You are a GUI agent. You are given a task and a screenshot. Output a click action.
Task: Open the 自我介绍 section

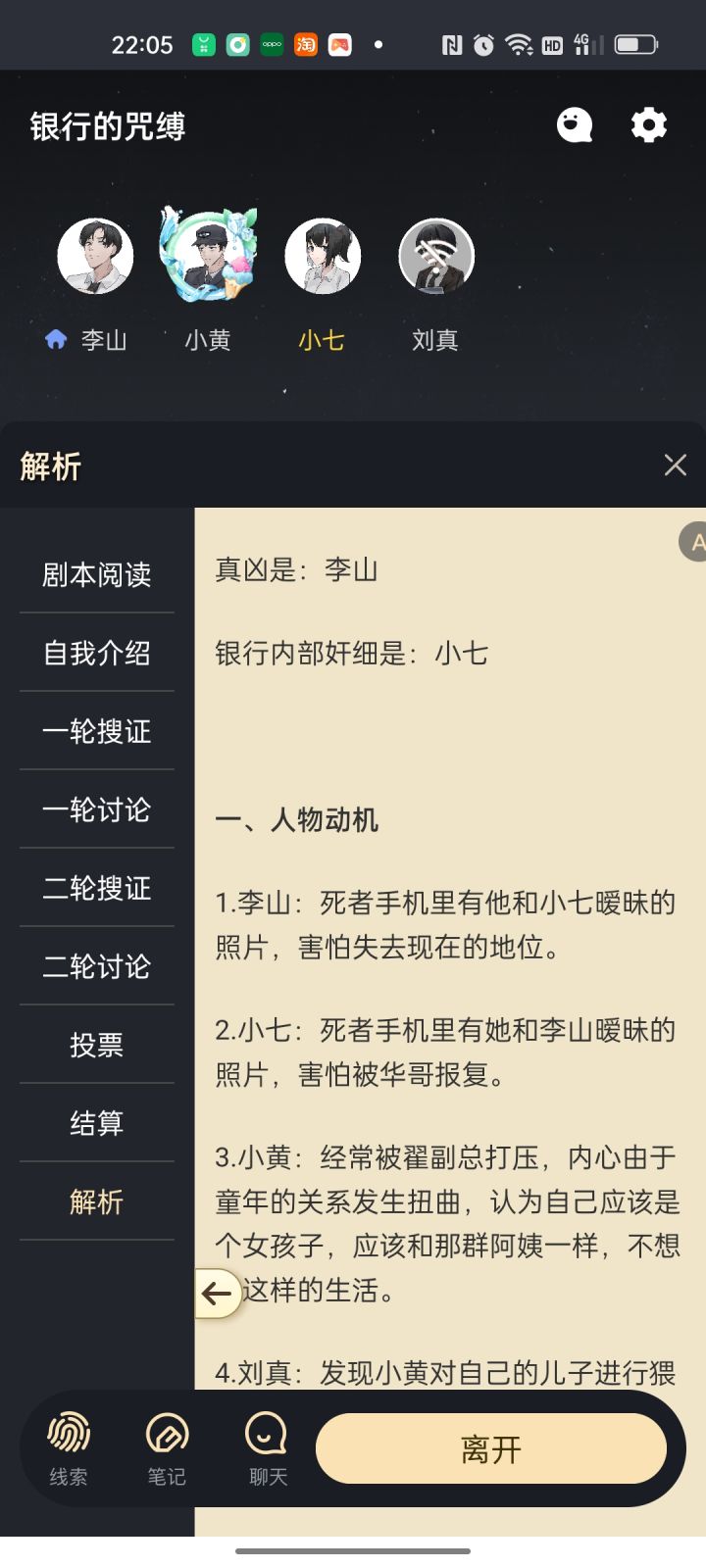(x=95, y=654)
